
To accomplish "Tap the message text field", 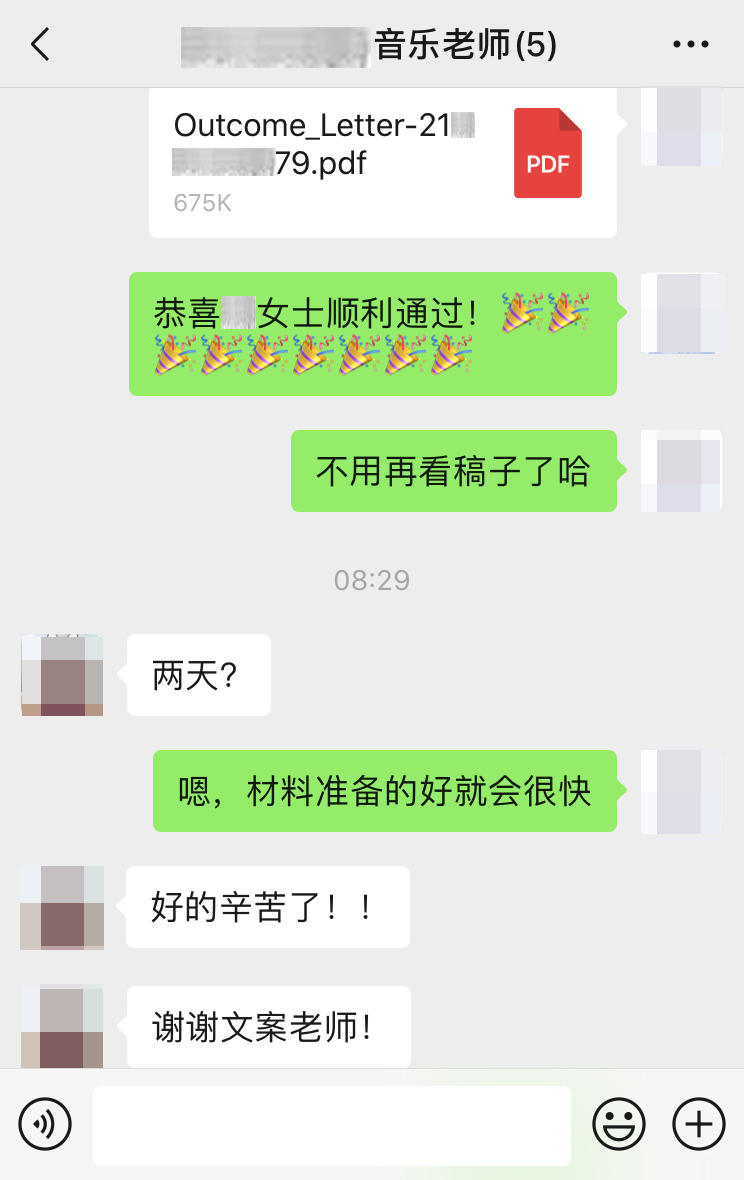I will pyautogui.click(x=332, y=1125).
